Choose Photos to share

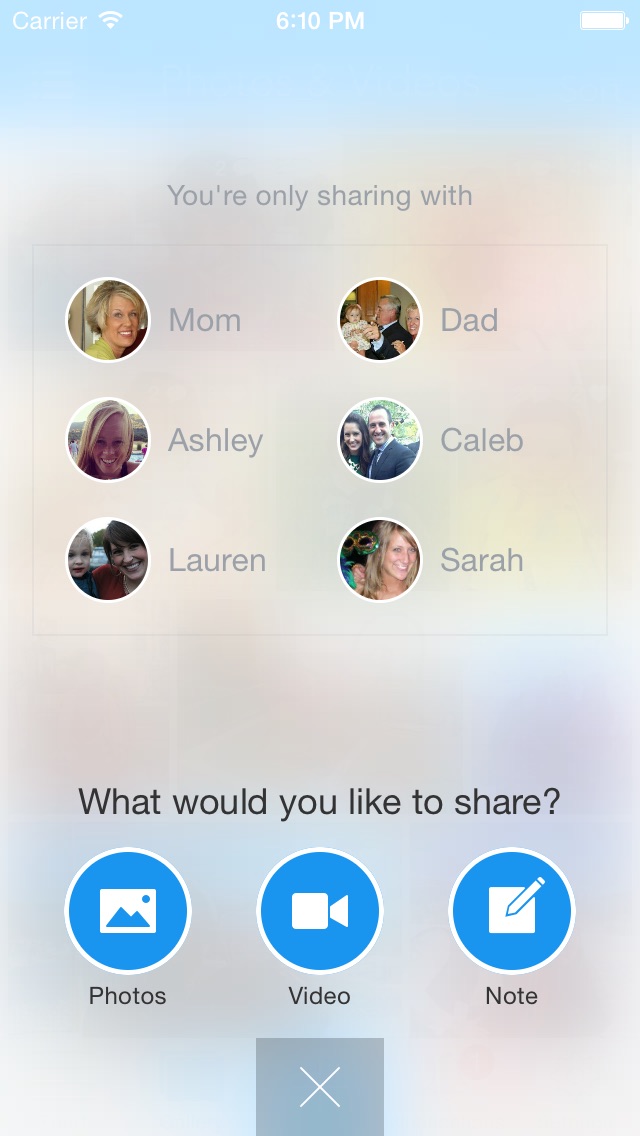[128, 911]
